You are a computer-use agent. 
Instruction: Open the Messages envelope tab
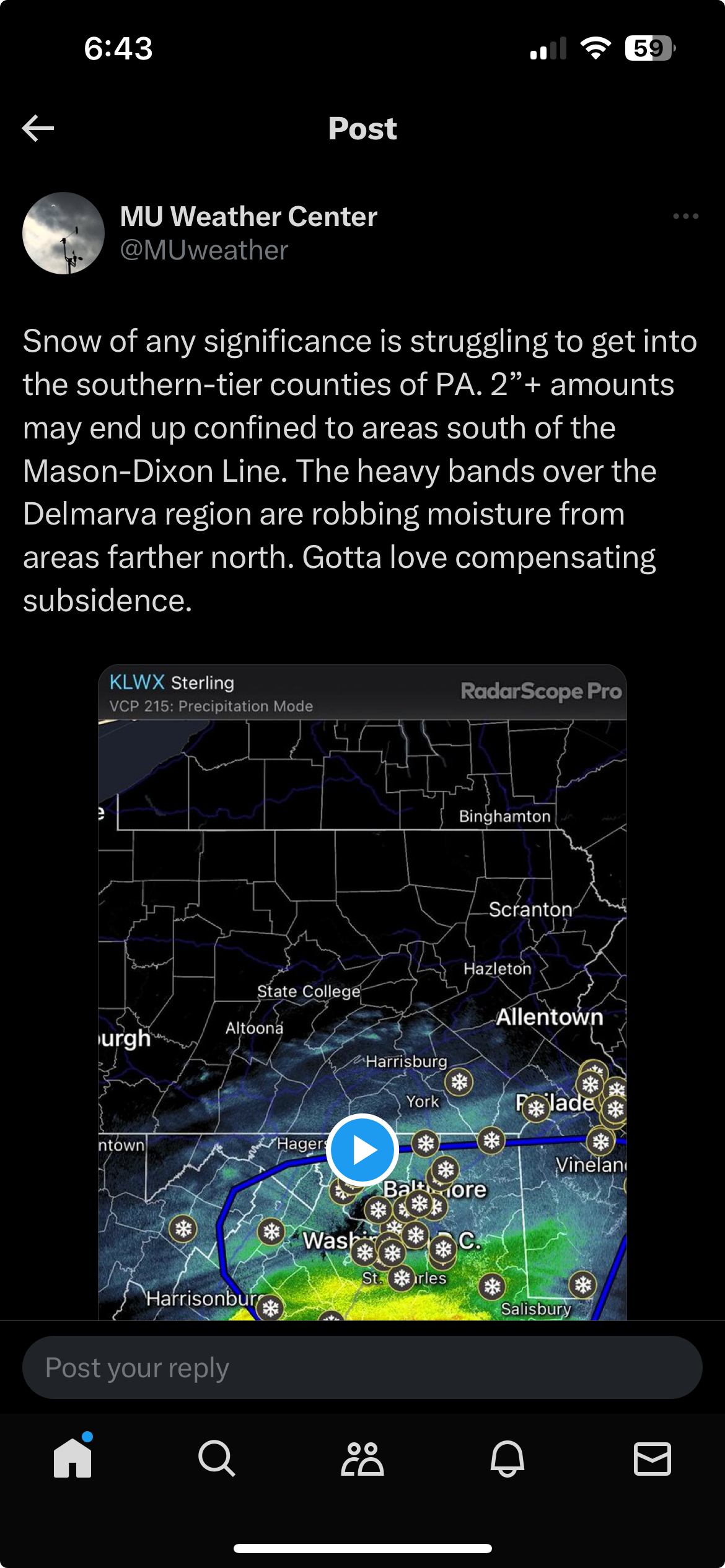coord(652,1458)
